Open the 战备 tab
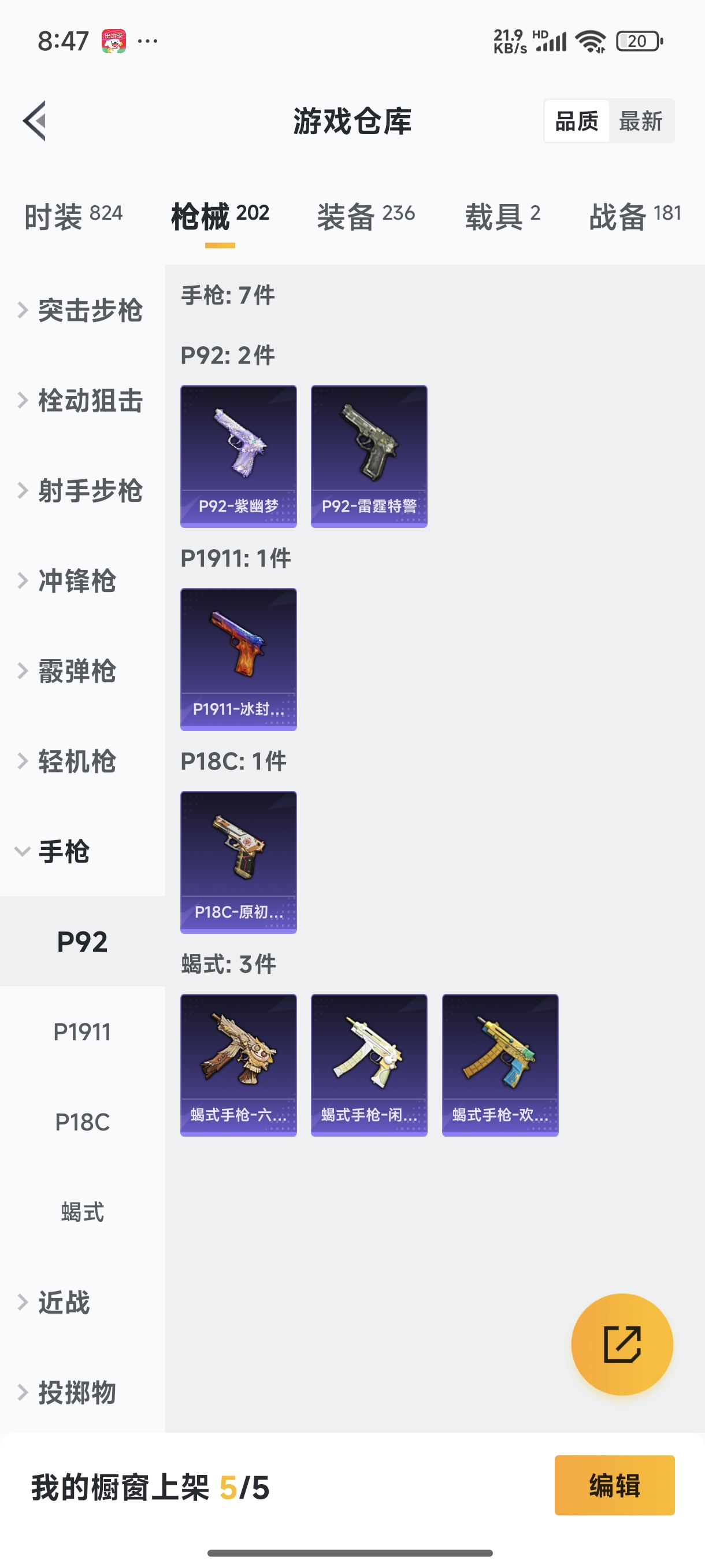 tap(634, 216)
